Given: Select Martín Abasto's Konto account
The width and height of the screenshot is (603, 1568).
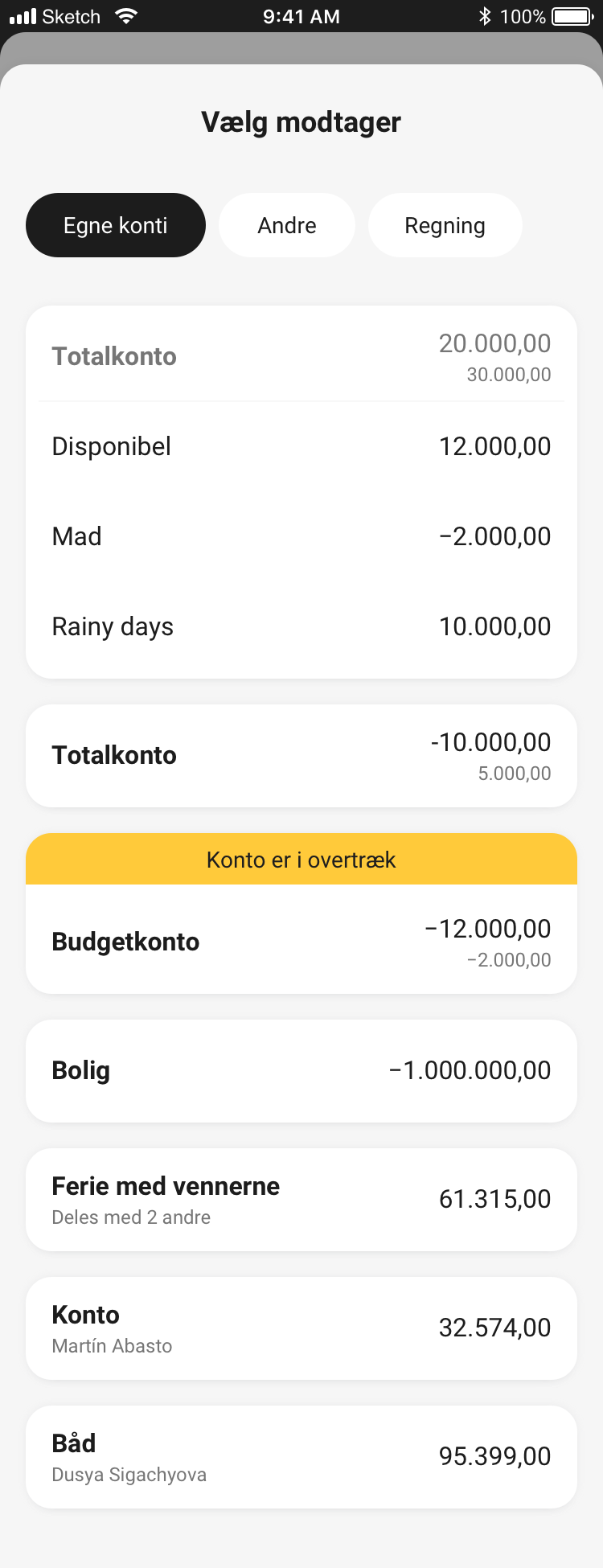Looking at the screenshot, I should point(301,1328).
